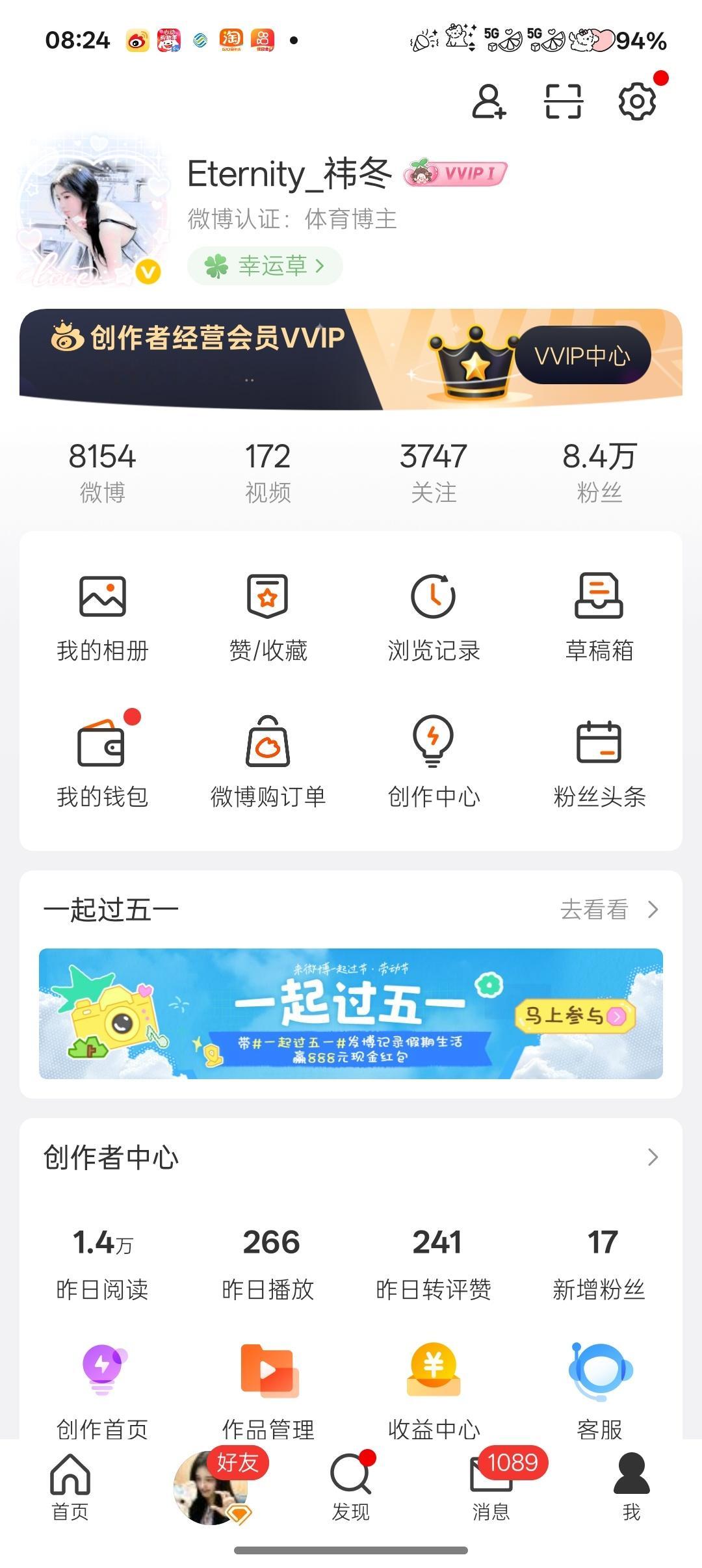Open 我的相册
The width and height of the screenshot is (702, 1568).
(x=103, y=618)
